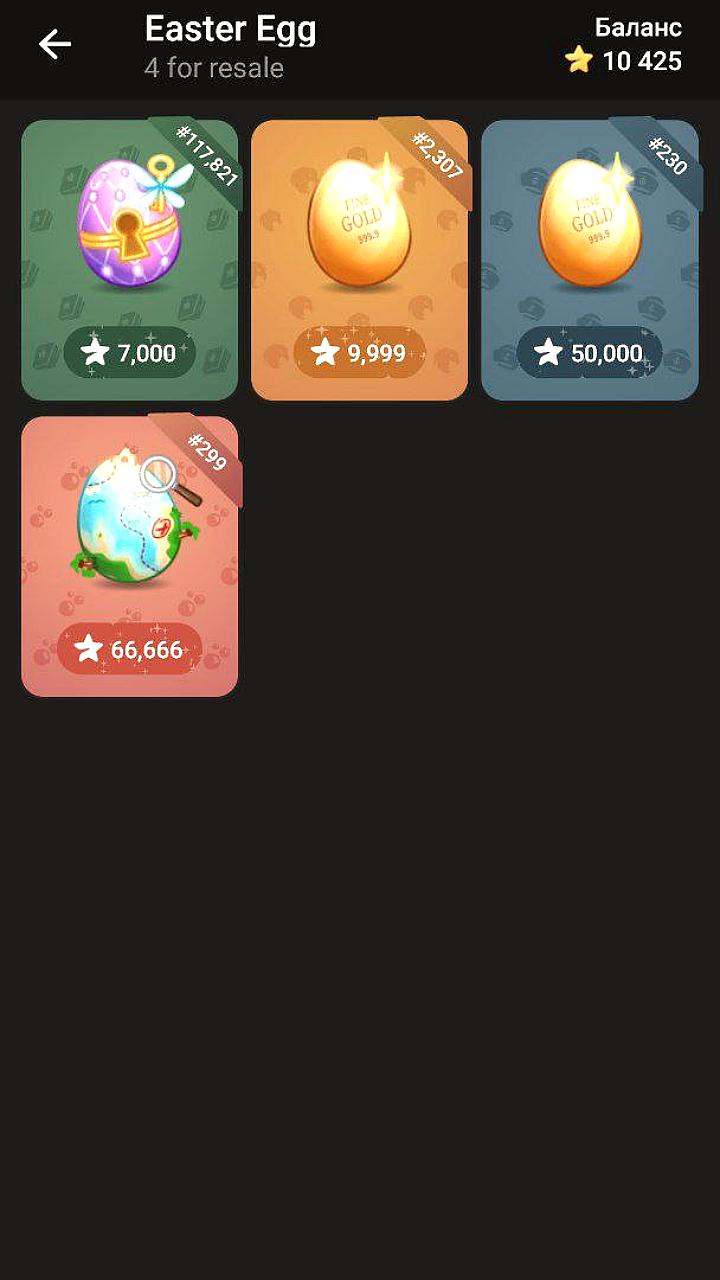View map egg #299 priced 66,666 stars
The width and height of the screenshot is (720, 1280).
coord(130,556)
